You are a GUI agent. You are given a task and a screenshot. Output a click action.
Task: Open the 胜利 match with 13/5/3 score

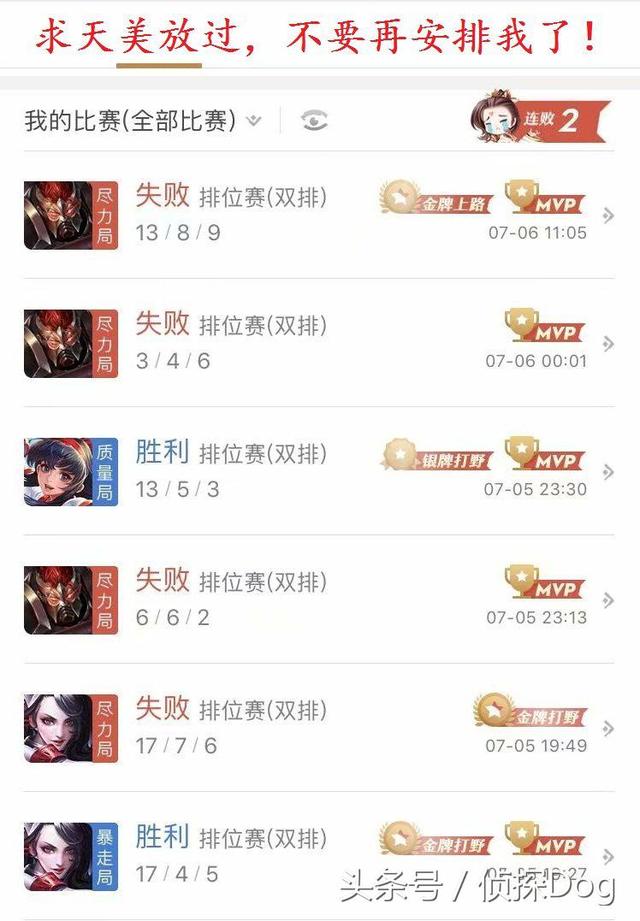[x=320, y=470]
